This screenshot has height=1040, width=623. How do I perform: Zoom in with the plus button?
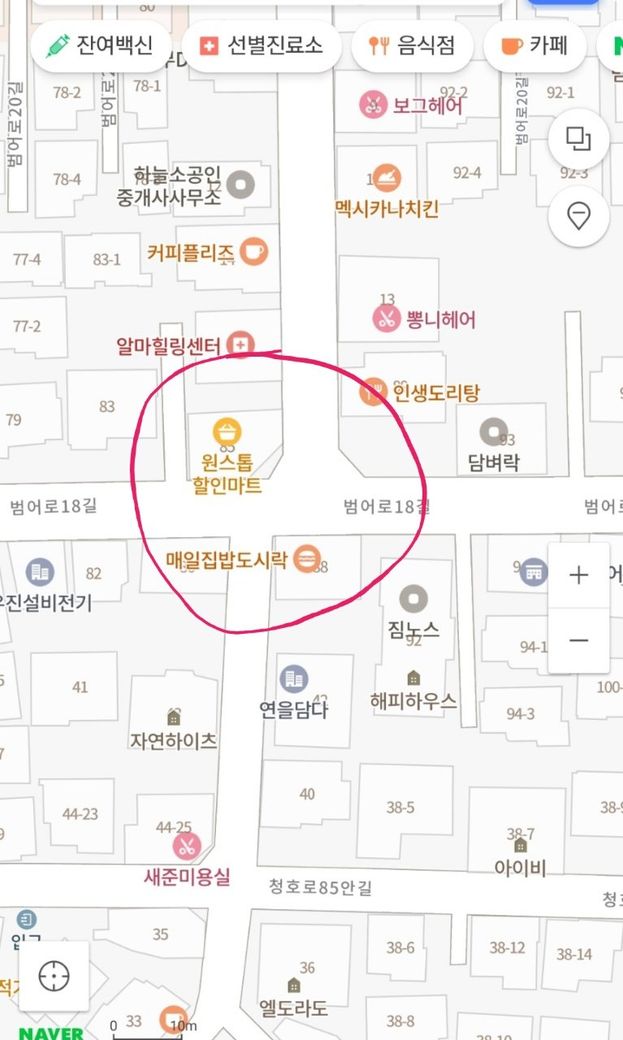[579, 575]
